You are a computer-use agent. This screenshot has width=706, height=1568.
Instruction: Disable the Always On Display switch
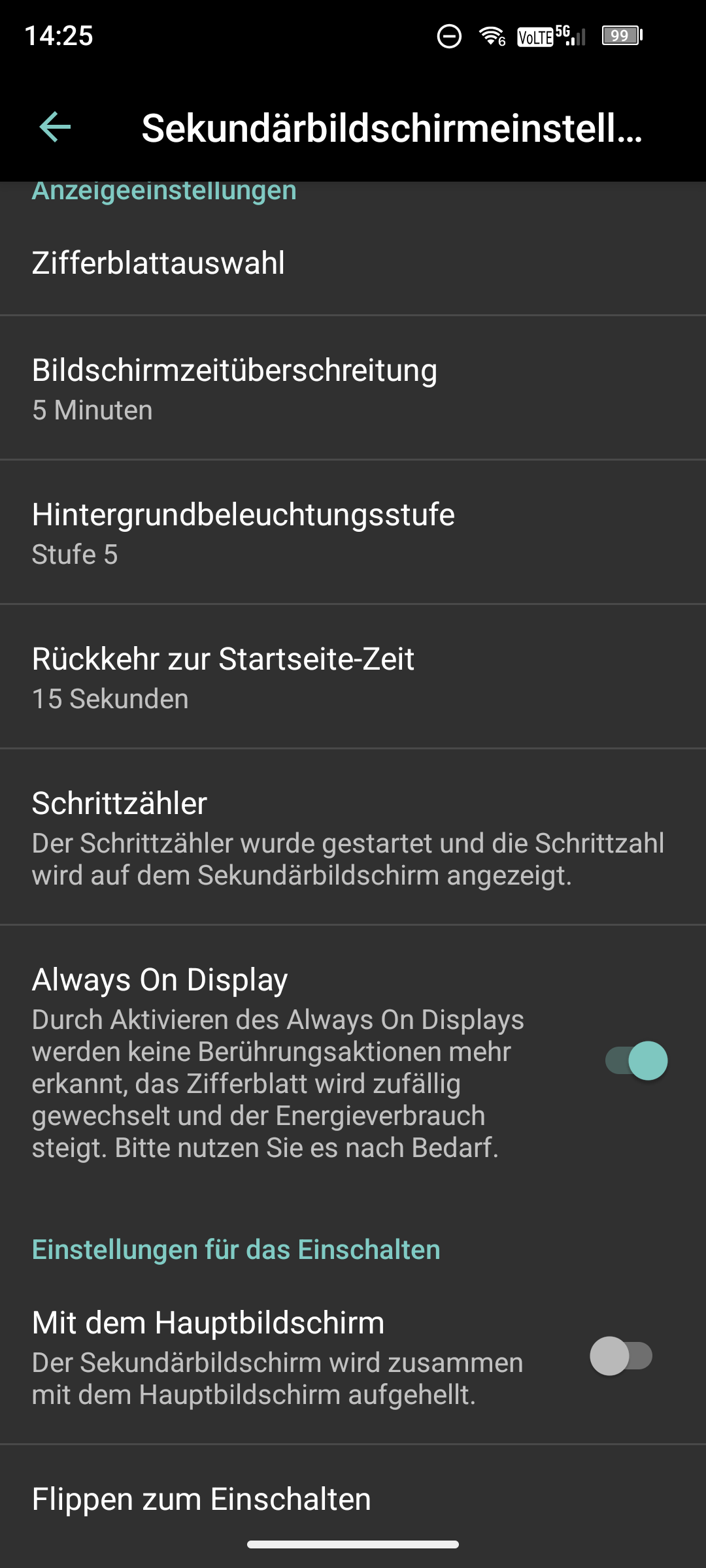click(x=636, y=1060)
